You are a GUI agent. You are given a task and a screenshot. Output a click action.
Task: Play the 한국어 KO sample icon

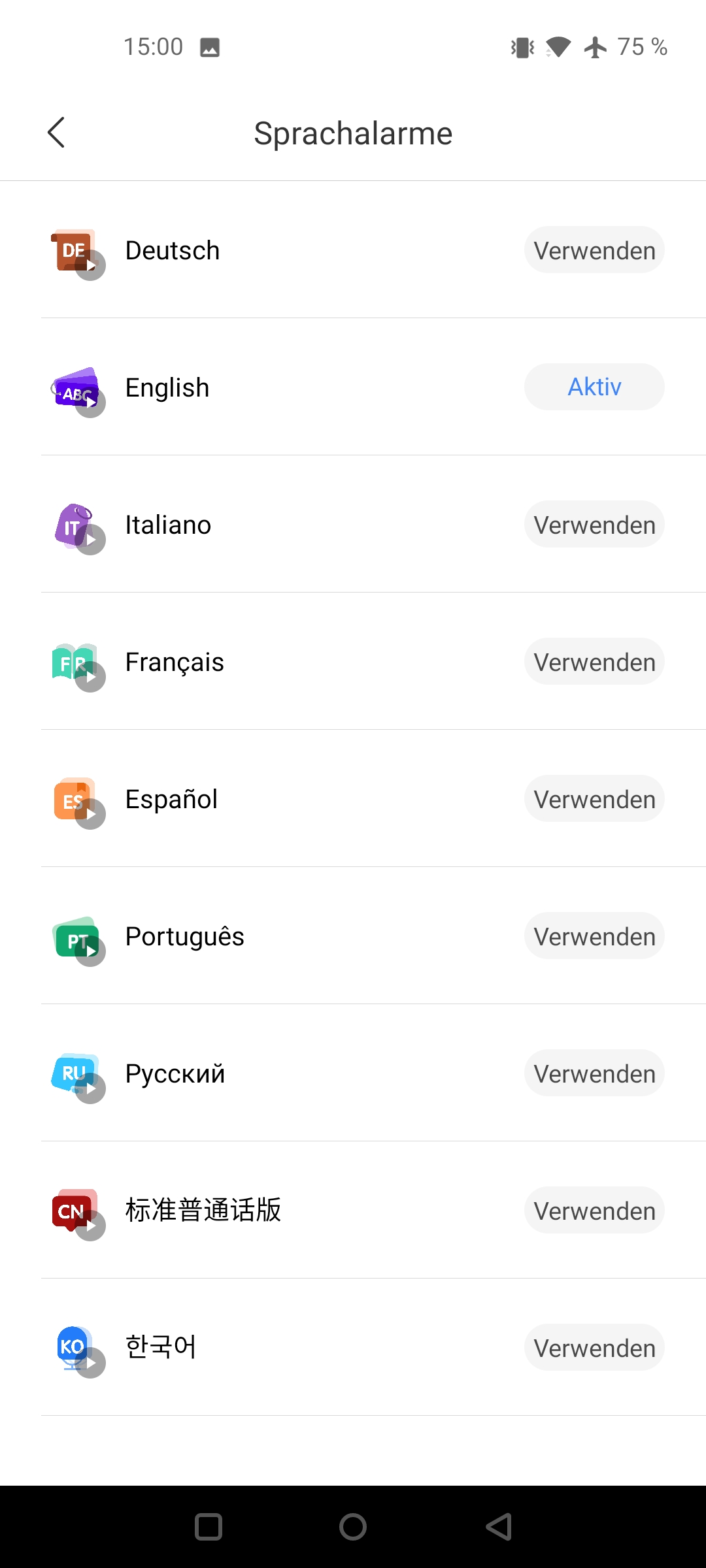[78, 1352]
